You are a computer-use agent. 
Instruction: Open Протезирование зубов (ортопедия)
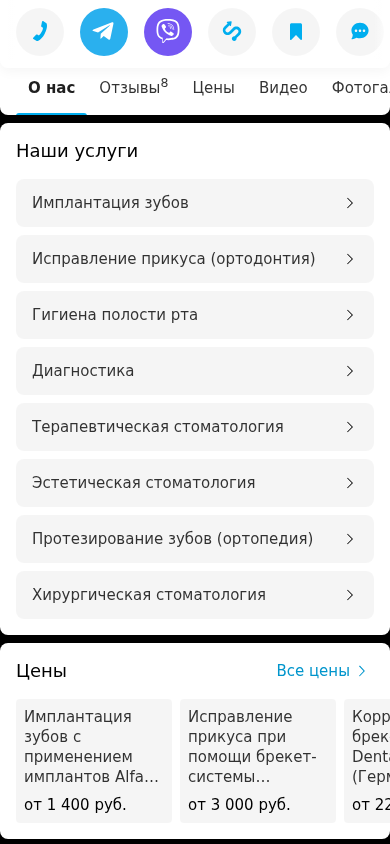click(195, 539)
